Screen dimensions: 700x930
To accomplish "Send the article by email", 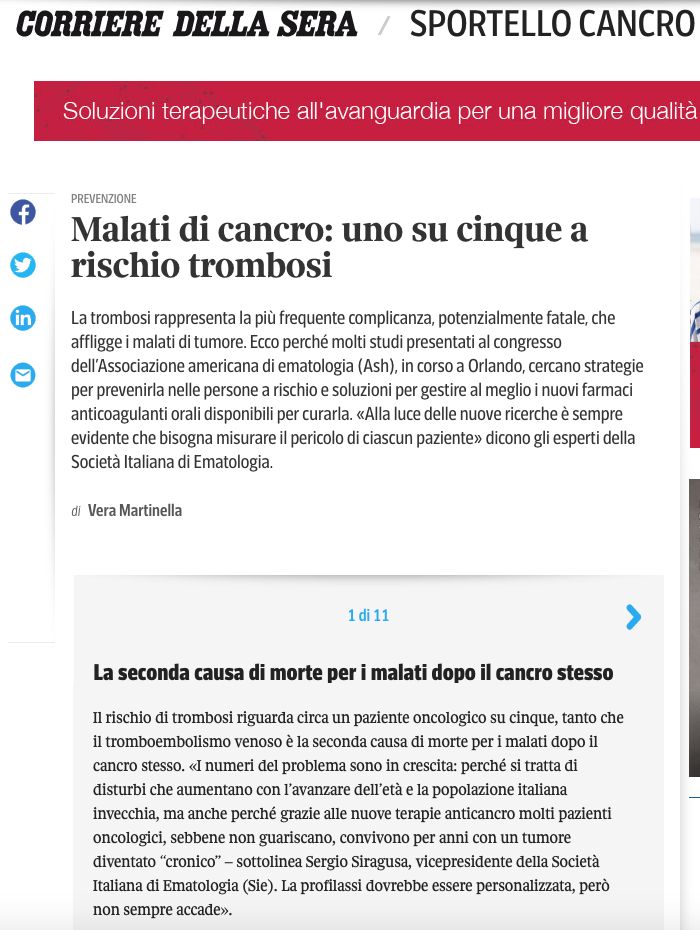I will (x=22, y=375).
